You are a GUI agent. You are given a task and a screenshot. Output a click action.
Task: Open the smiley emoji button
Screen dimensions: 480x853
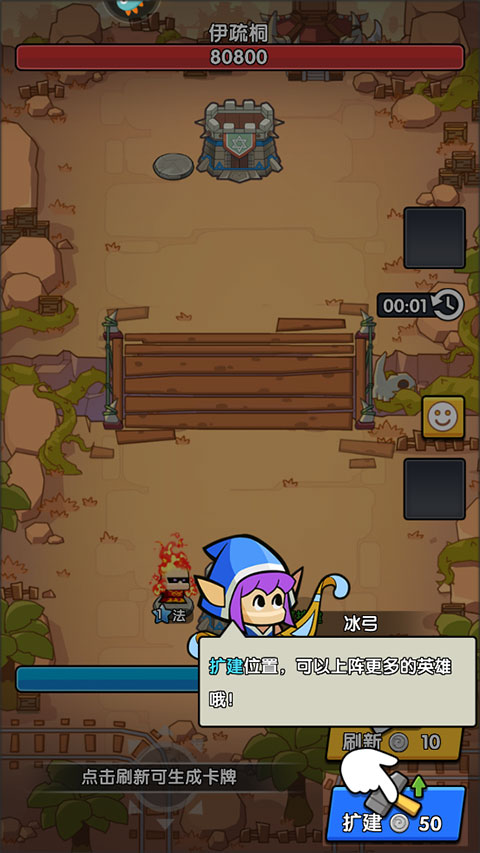pos(443,417)
